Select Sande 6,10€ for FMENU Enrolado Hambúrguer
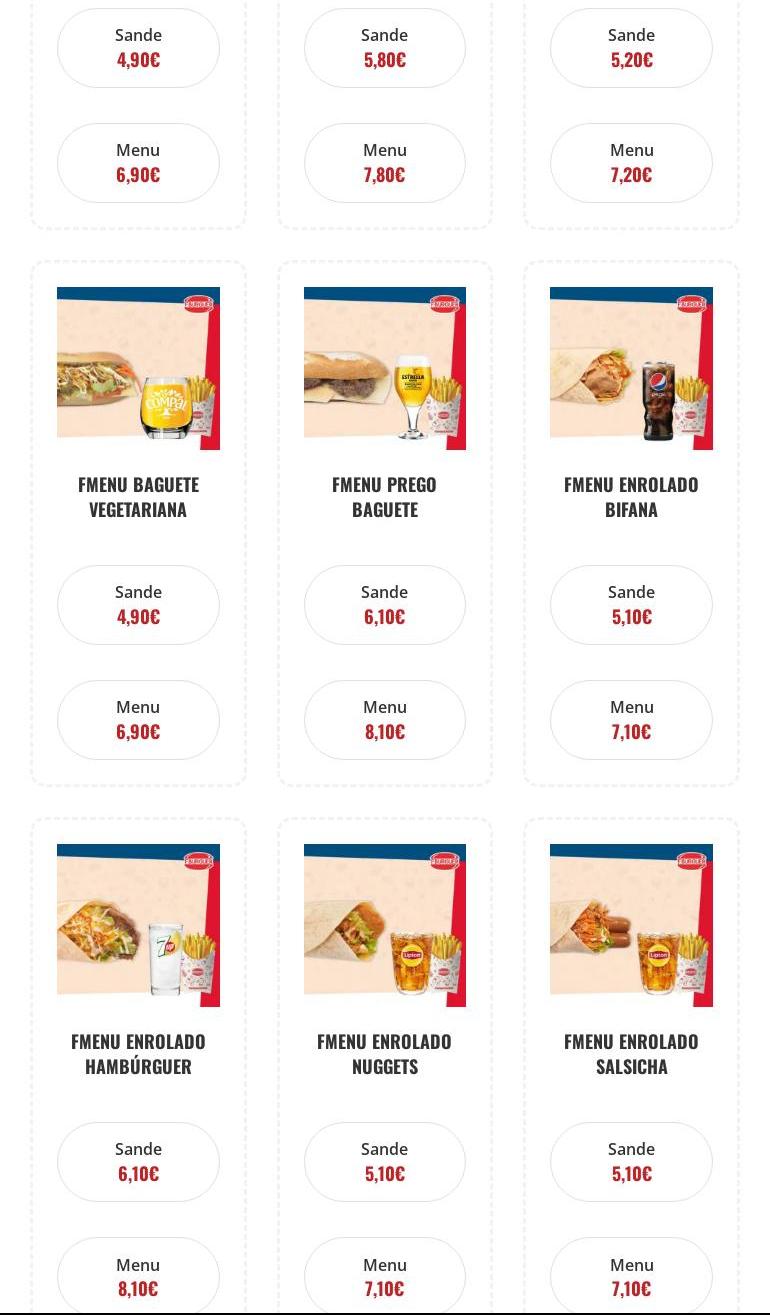 point(138,1162)
